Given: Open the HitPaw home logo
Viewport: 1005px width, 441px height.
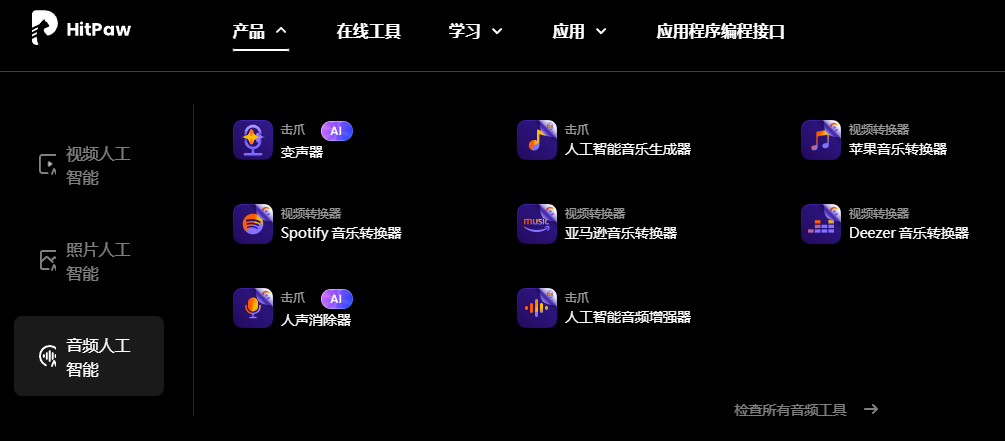Looking at the screenshot, I should 80,29.
